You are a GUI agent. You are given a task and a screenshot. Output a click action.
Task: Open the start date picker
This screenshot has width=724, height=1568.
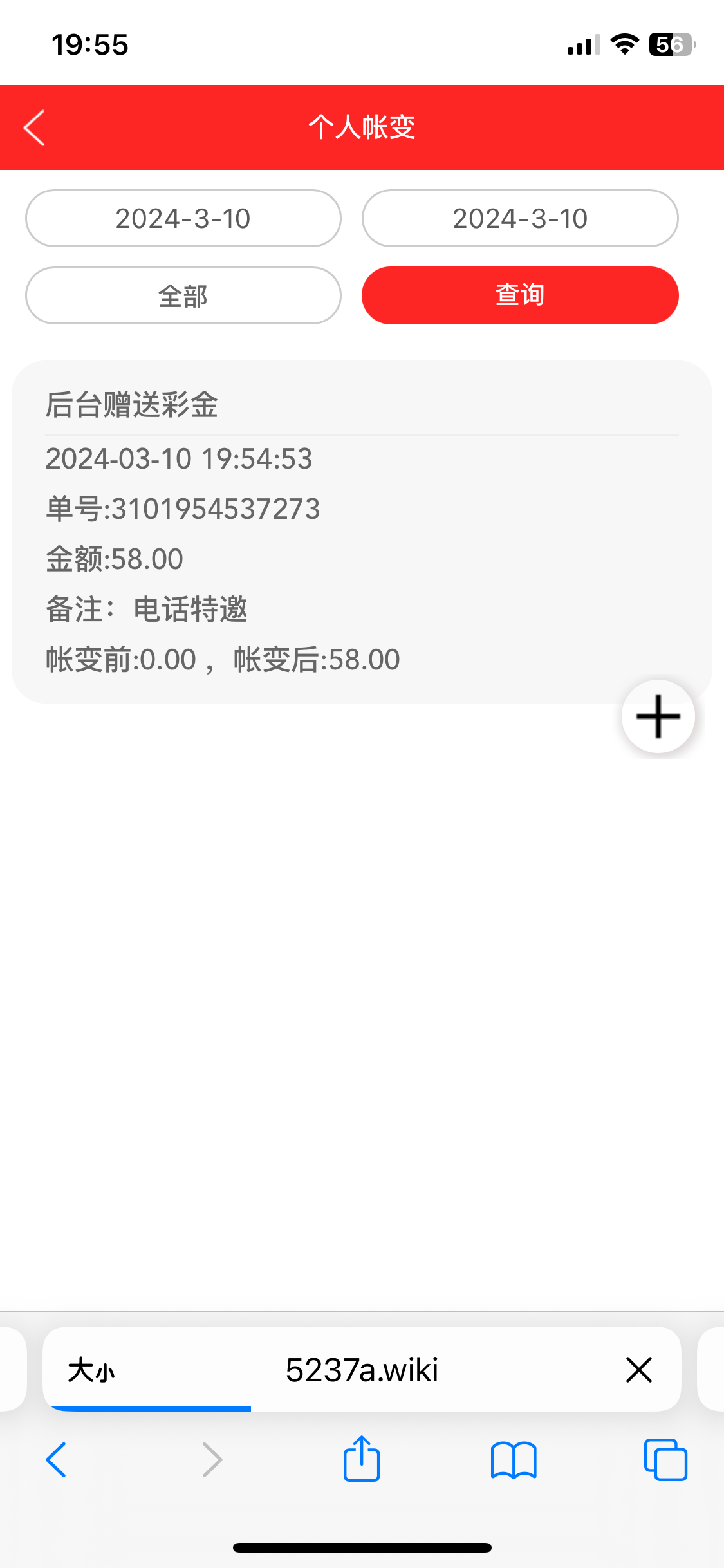coord(183,218)
